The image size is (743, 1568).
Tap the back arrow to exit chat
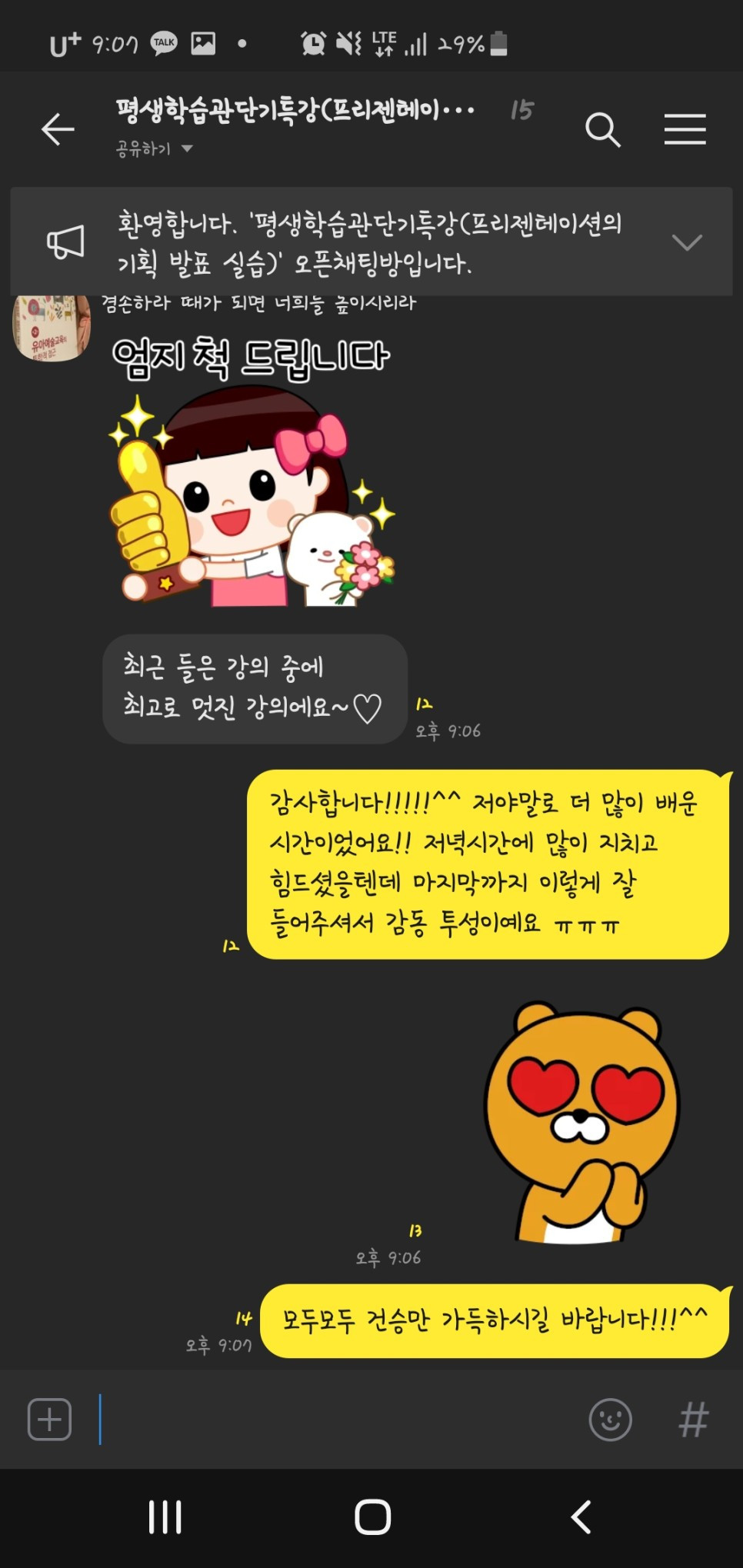tap(56, 130)
